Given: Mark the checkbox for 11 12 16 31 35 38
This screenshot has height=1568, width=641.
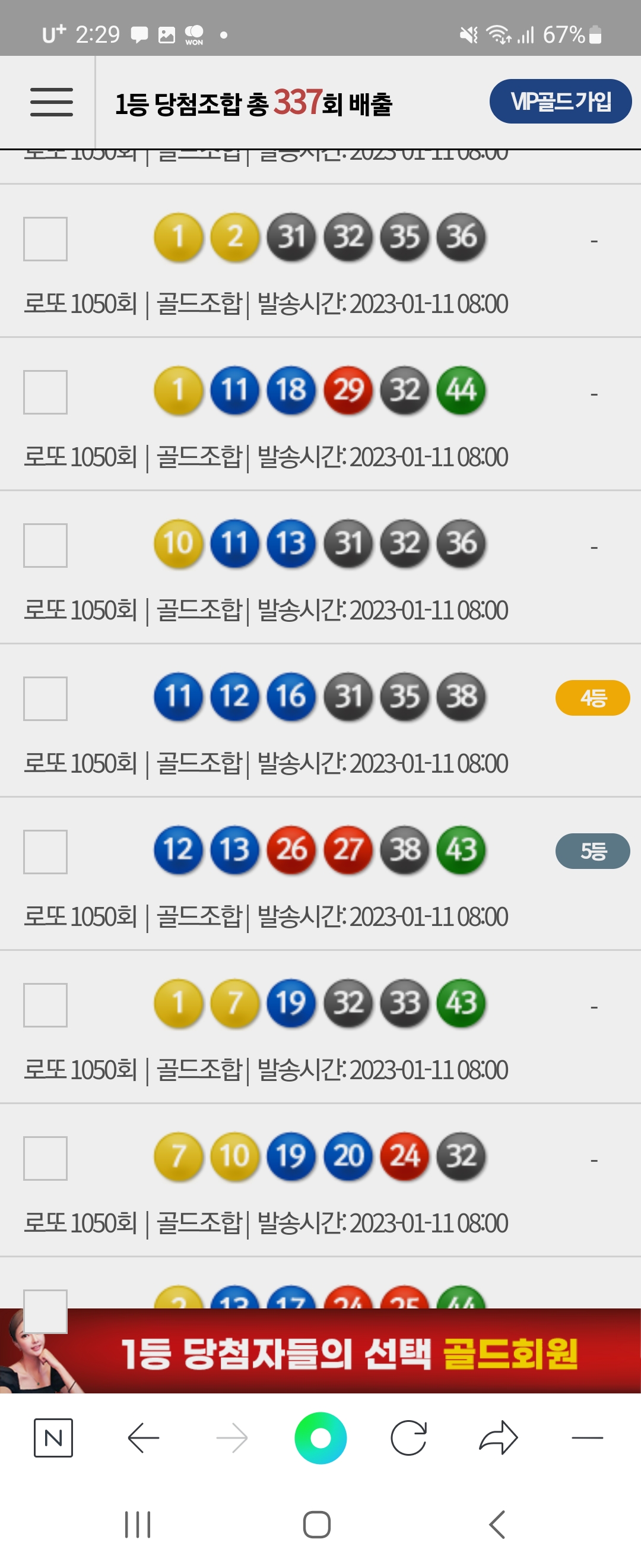Looking at the screenshot, I should (x=45, y=699).
